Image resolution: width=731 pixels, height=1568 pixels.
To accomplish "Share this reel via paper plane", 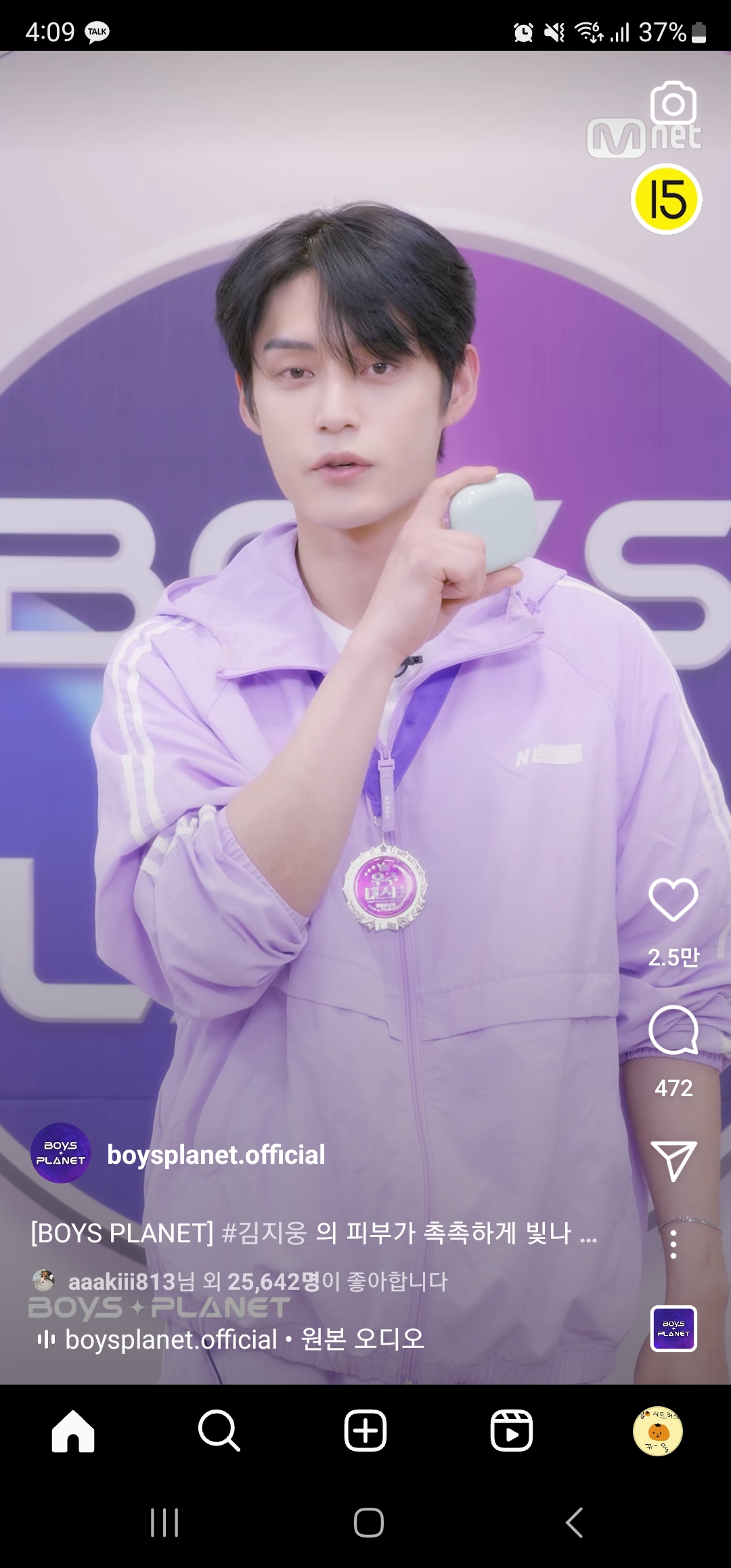I will pyautogui.click(x=673, y=1160).
